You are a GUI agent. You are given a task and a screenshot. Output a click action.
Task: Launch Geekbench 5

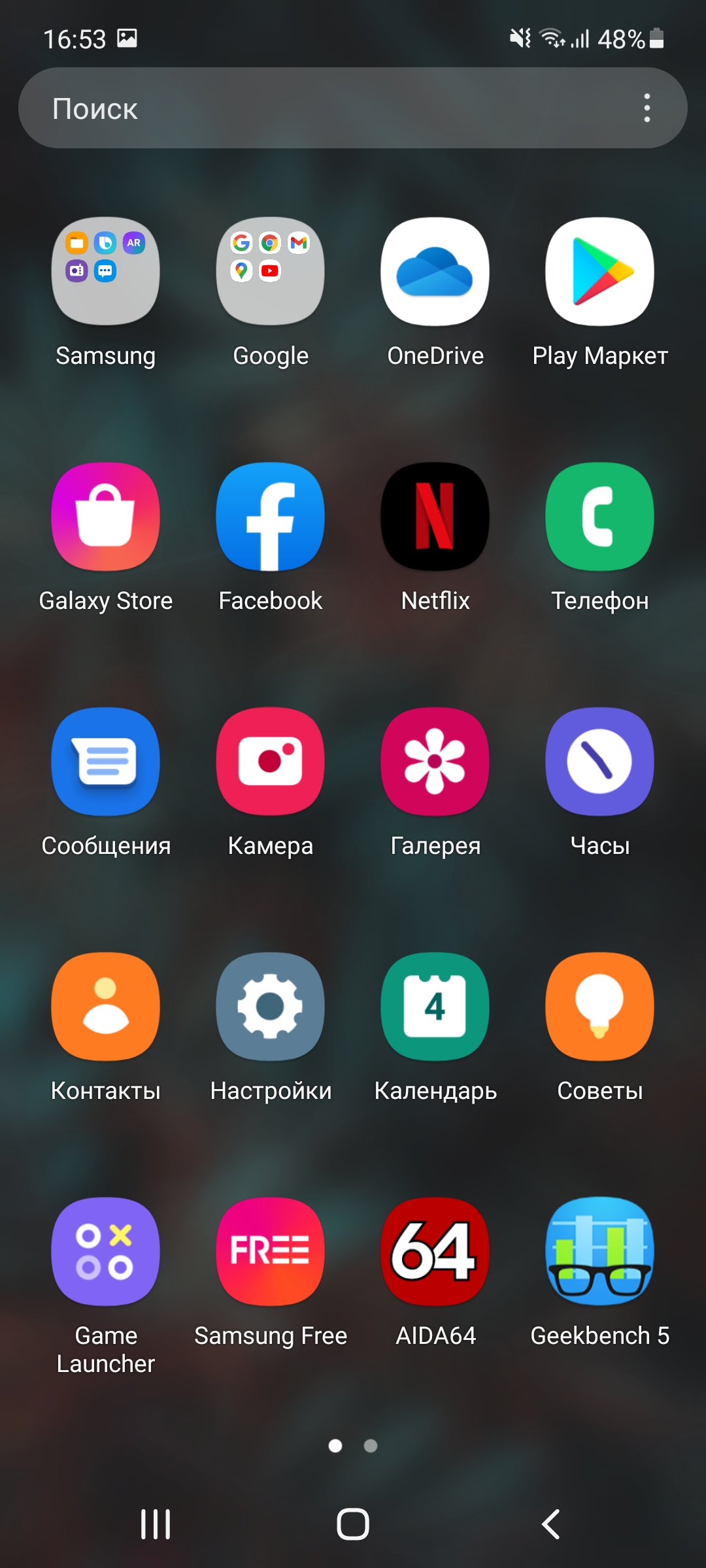point(600,1252)
